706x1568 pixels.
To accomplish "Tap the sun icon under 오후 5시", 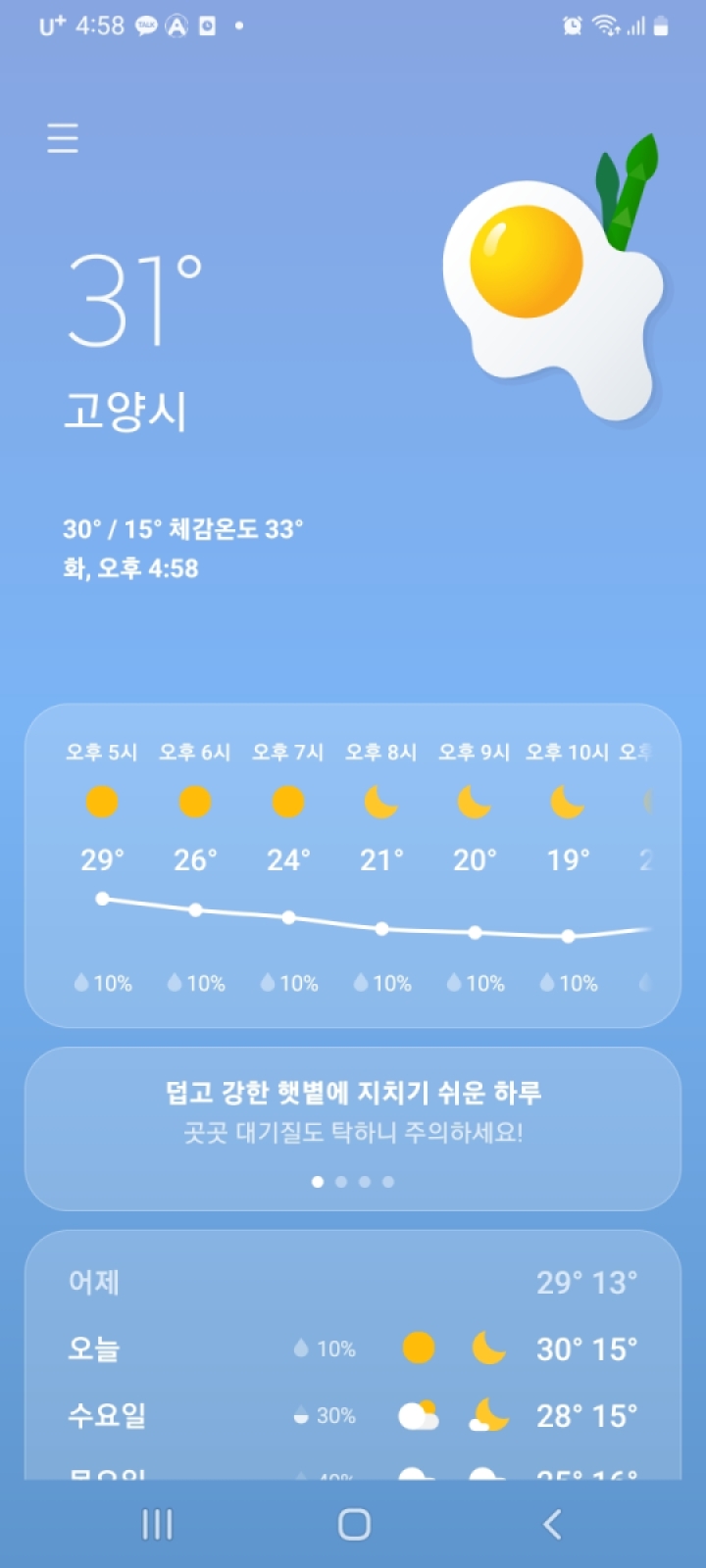I will (103, 801).
